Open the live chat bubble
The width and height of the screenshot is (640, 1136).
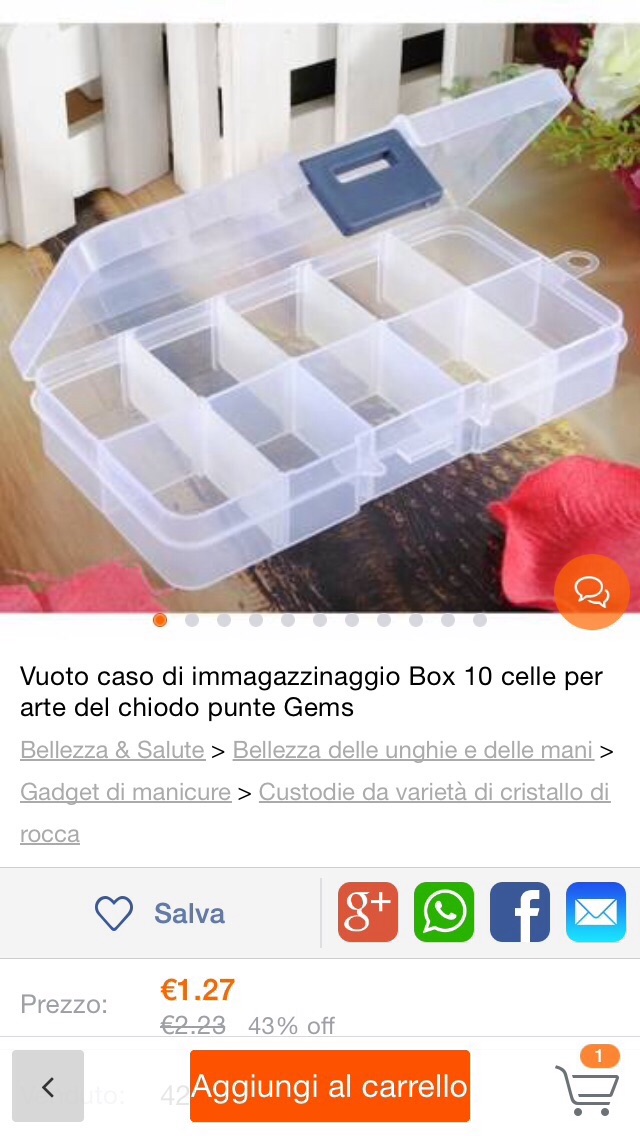click(x=591, y=592)
